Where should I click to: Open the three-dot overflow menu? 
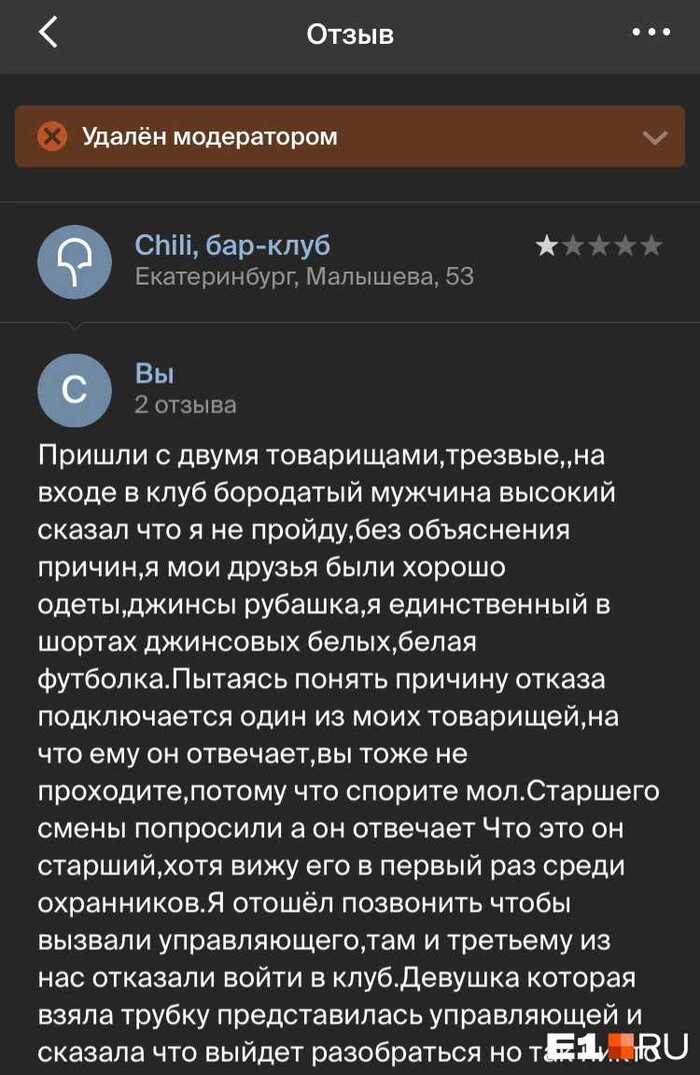click(651, 33)
